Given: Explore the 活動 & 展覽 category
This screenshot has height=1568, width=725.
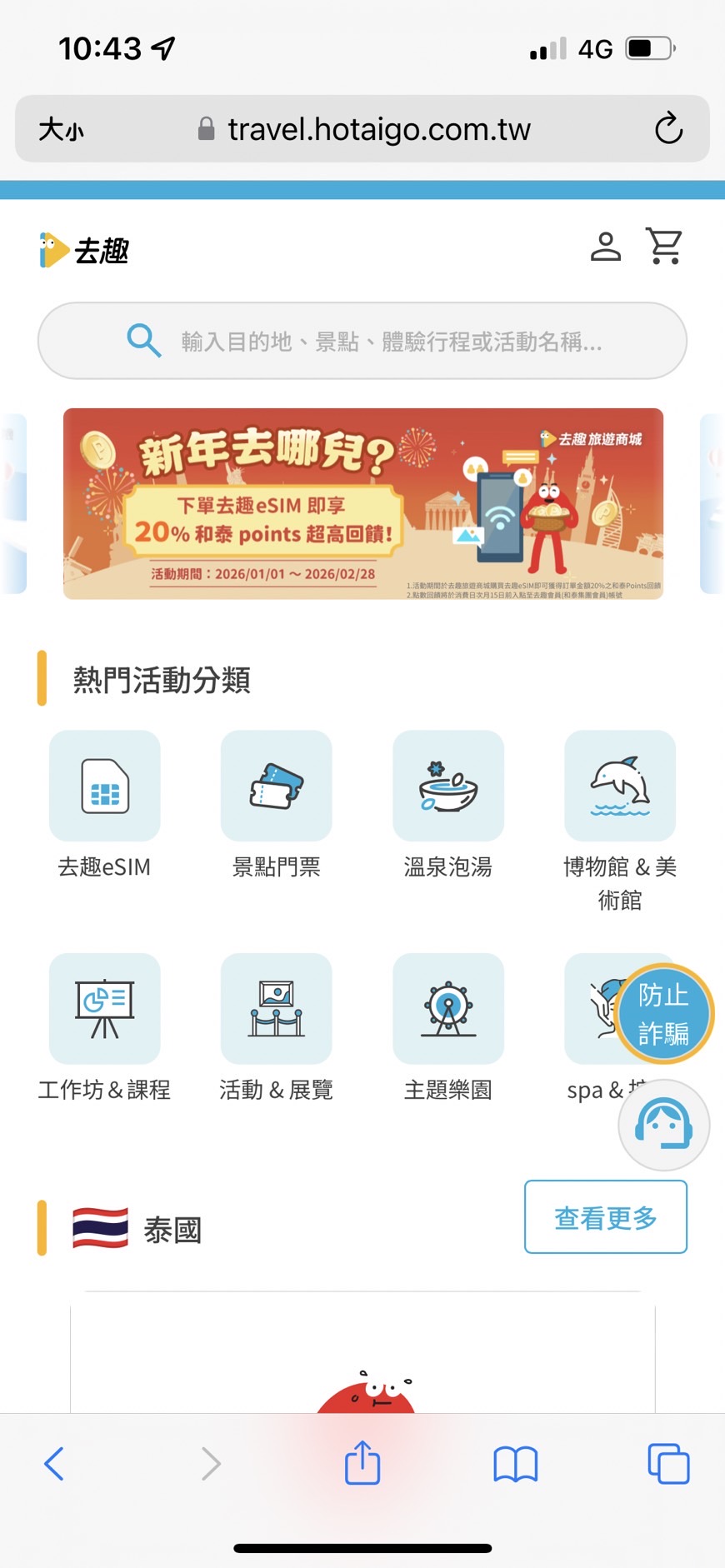Looking at the screenshot, I should (x=277, y=1008).
